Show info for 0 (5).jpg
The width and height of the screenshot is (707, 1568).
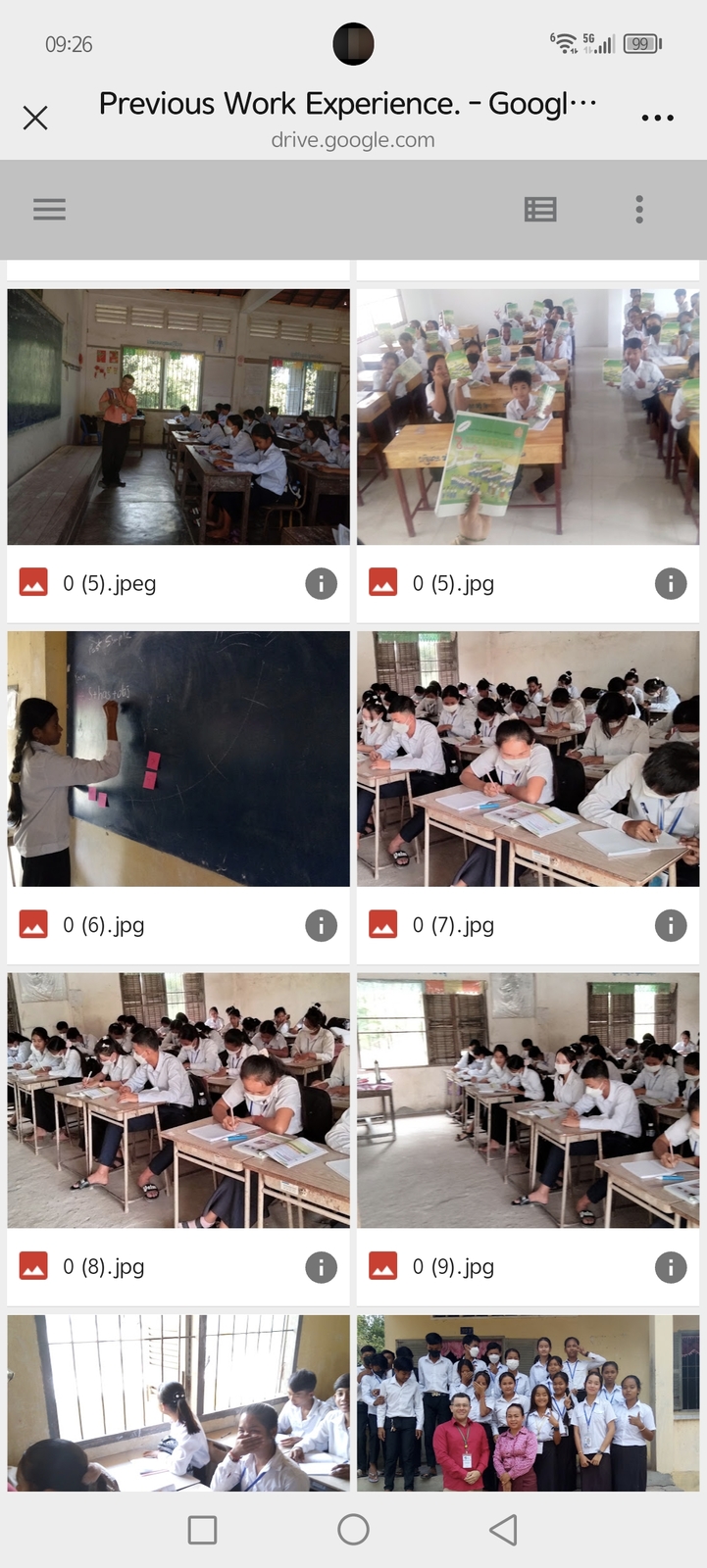click(671, 584)
